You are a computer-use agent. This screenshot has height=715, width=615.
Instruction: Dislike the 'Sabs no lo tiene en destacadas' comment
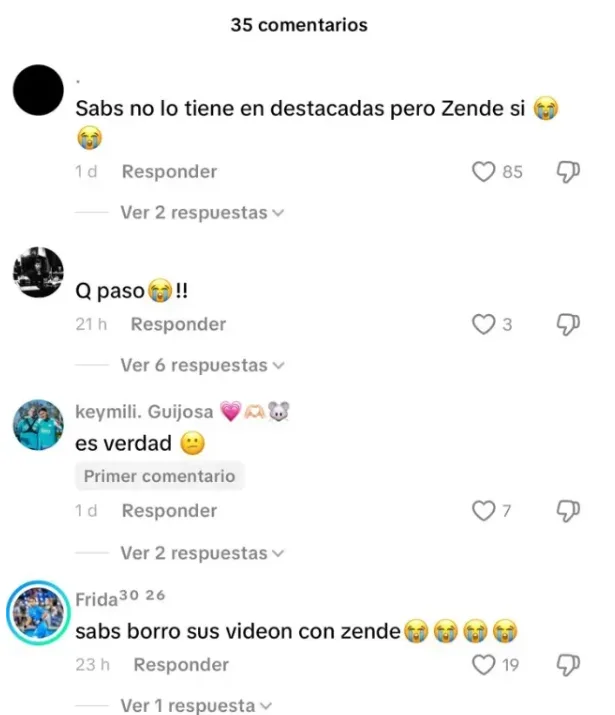point(568,172)
